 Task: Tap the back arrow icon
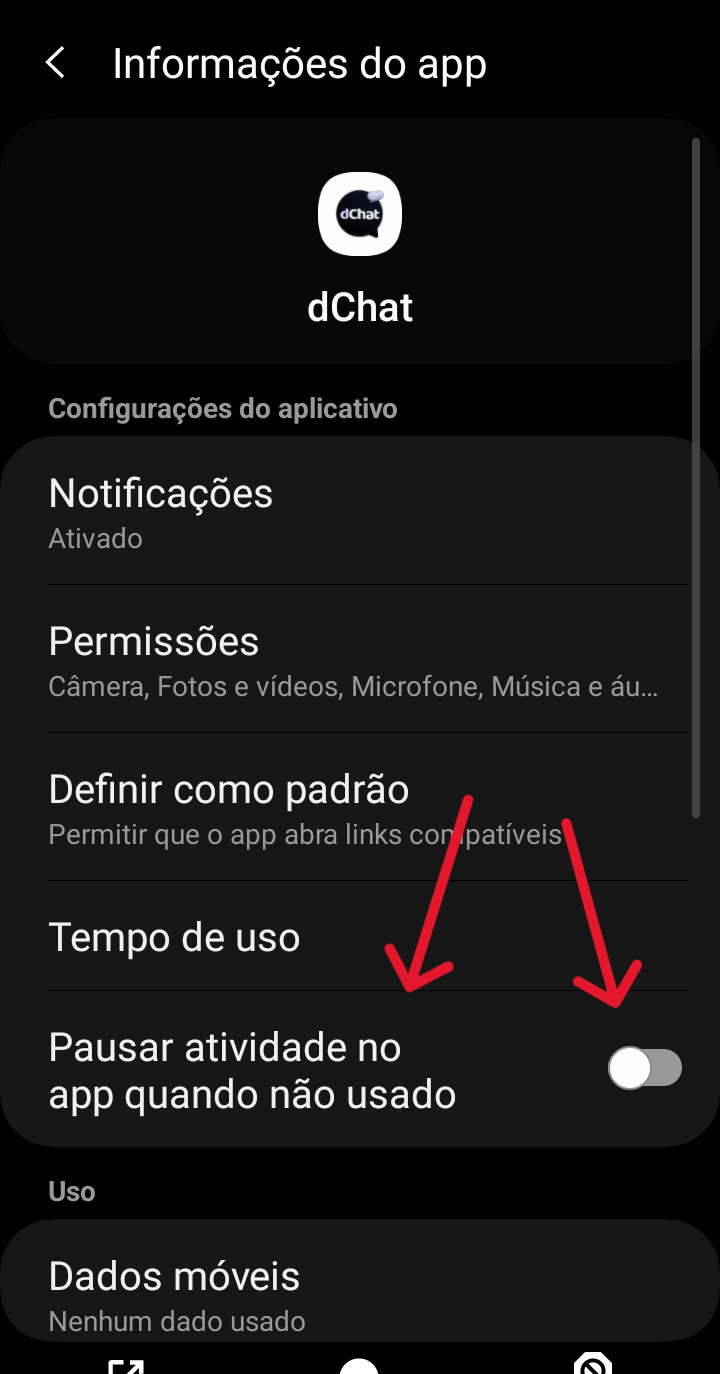(55, 62)
